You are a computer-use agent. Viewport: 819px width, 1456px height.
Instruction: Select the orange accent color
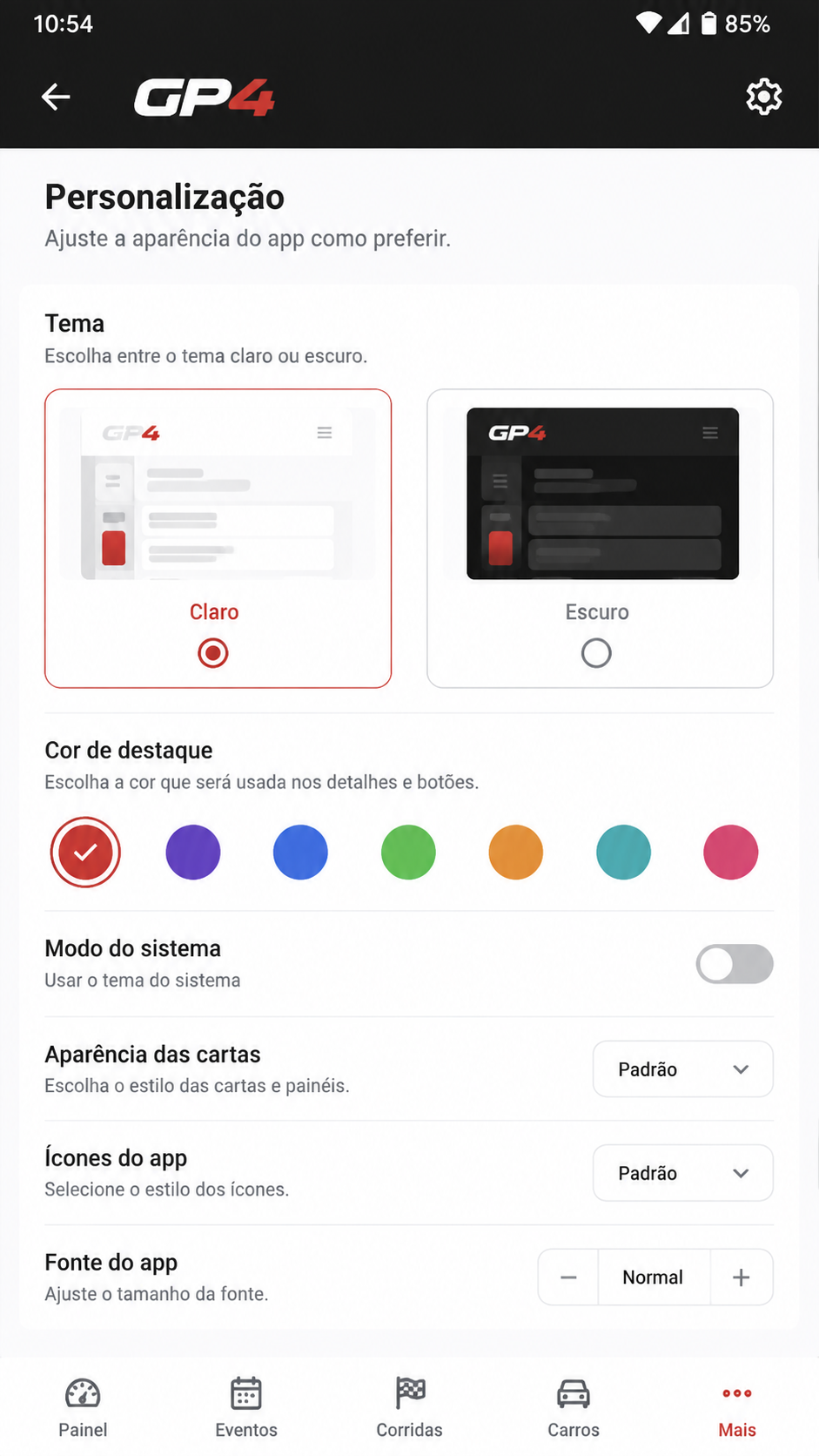coord(515,852)
